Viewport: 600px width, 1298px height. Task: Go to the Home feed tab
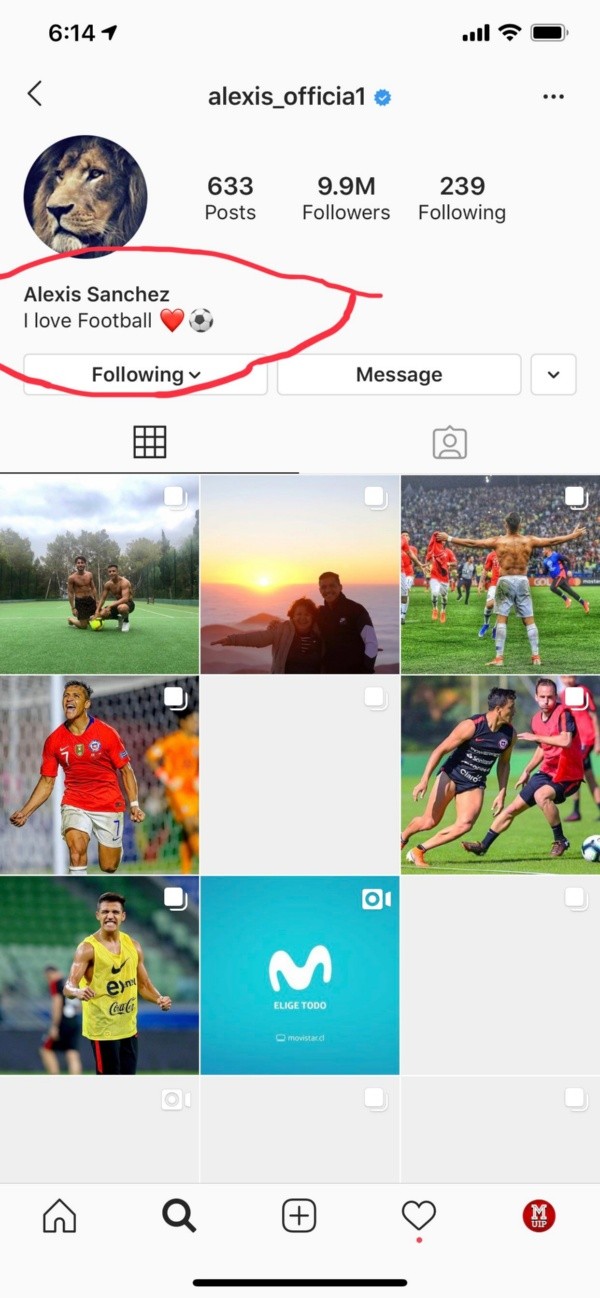point(60,1216)
